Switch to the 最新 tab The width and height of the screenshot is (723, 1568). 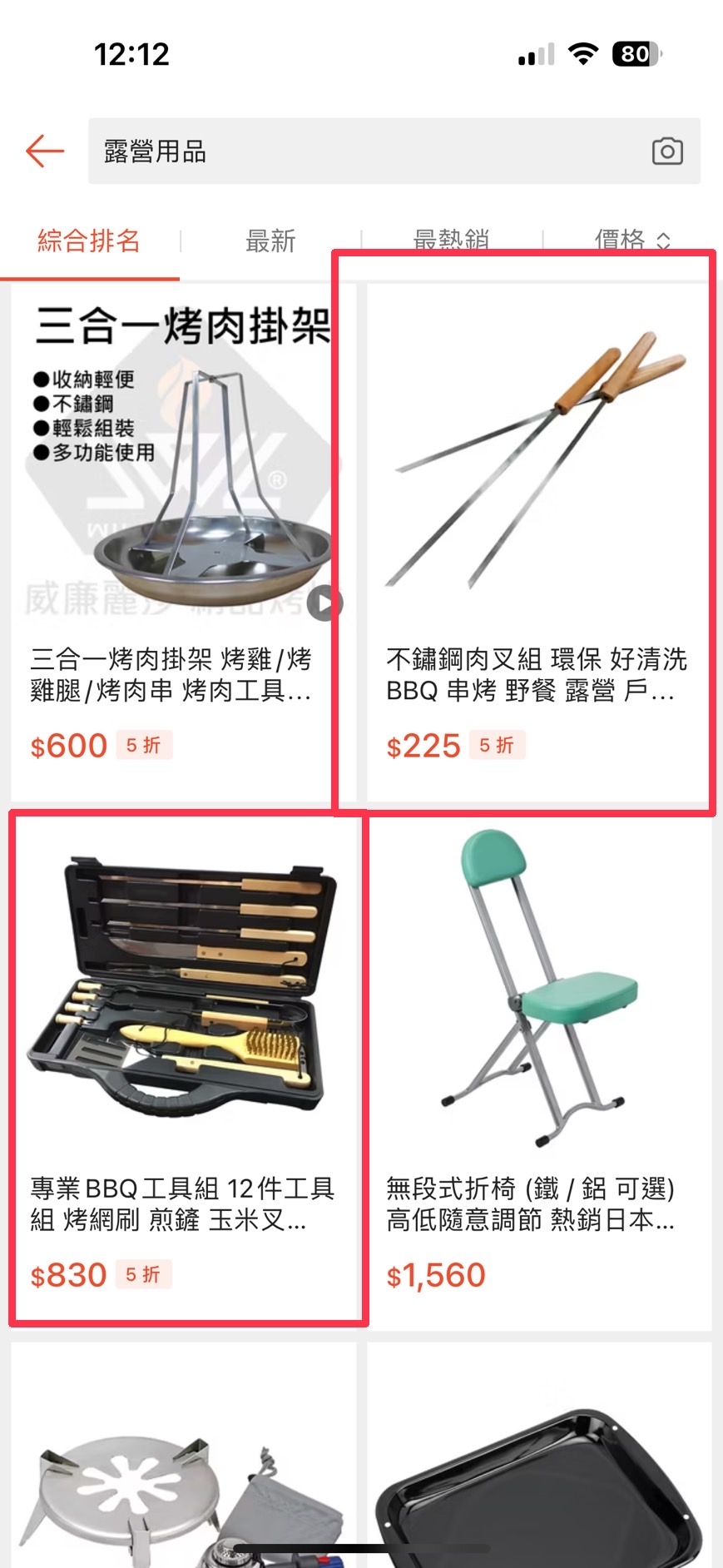pyautogui.click(x=270, y=241)
